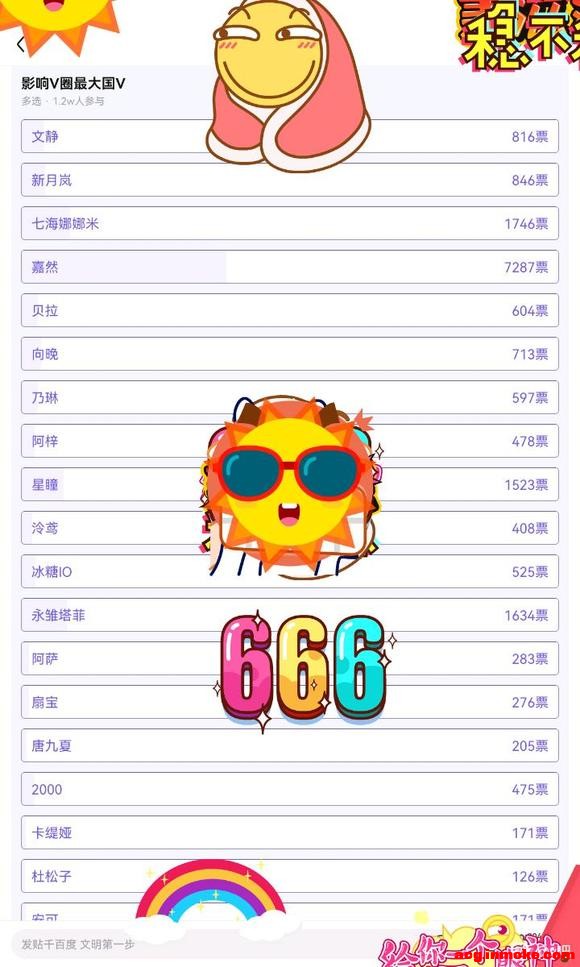Pick the 唐九夏 poll option
Viewport: 580px width, 967px height.
290,746
